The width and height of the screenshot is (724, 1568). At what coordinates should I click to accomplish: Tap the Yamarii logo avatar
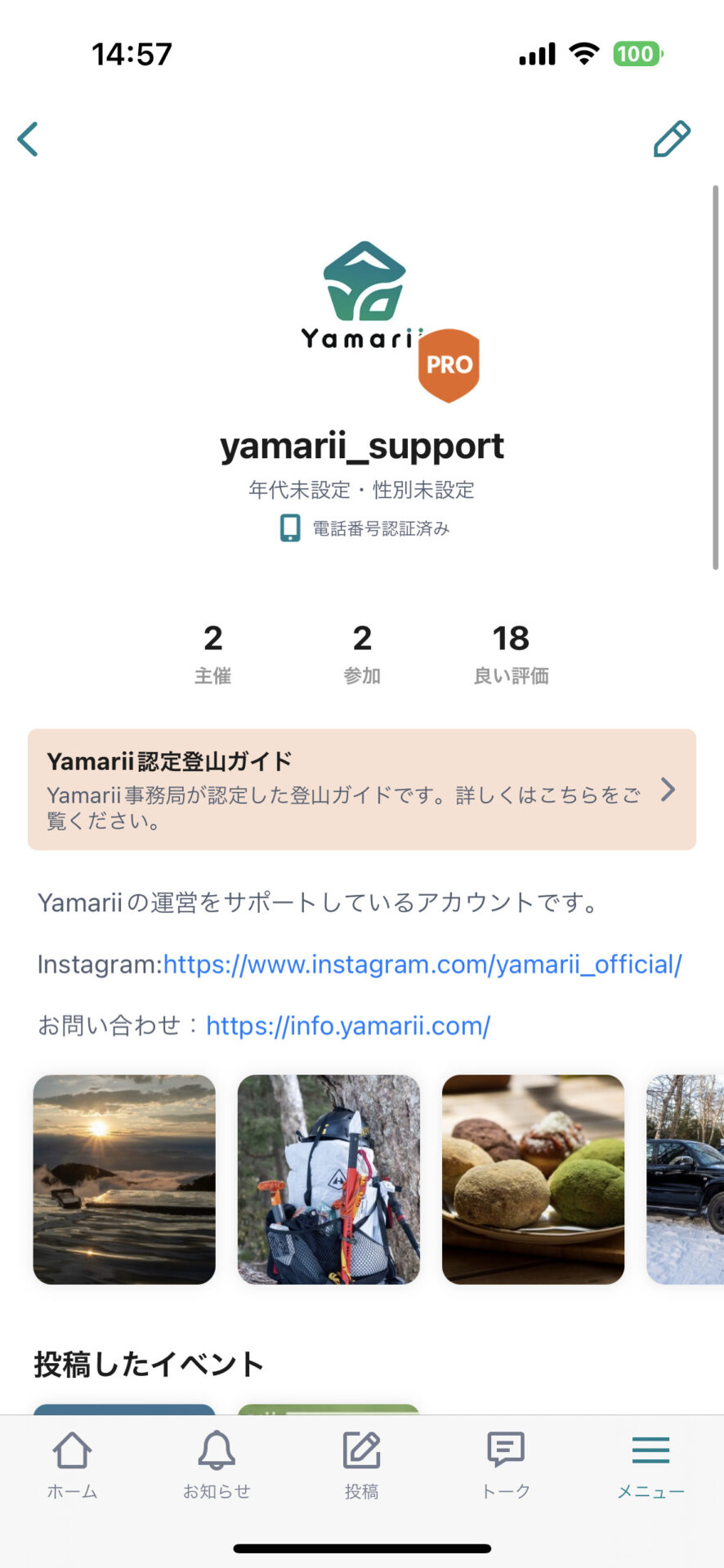pyautogui.click(x=362, y=282)
